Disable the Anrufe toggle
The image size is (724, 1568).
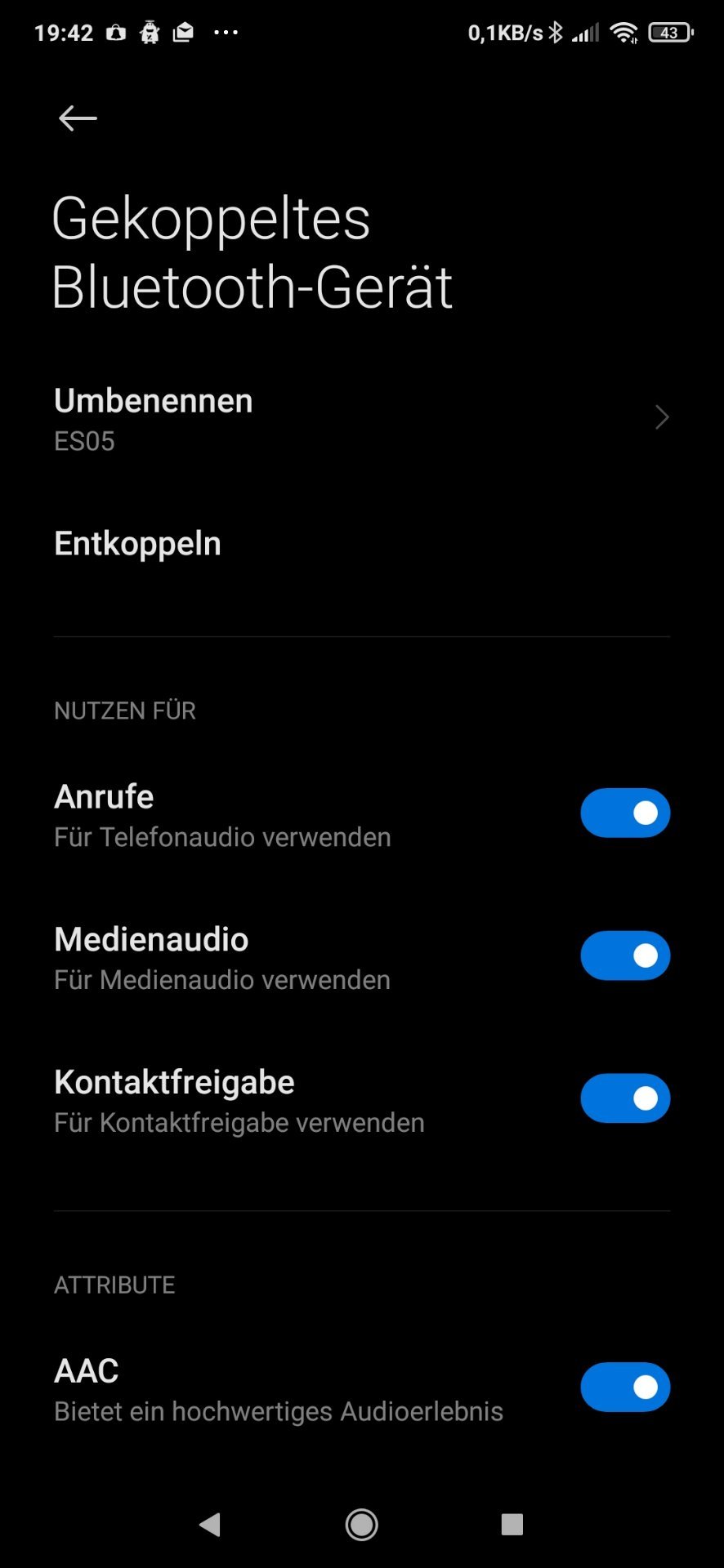pyautogui.click(x=625, y=813)
